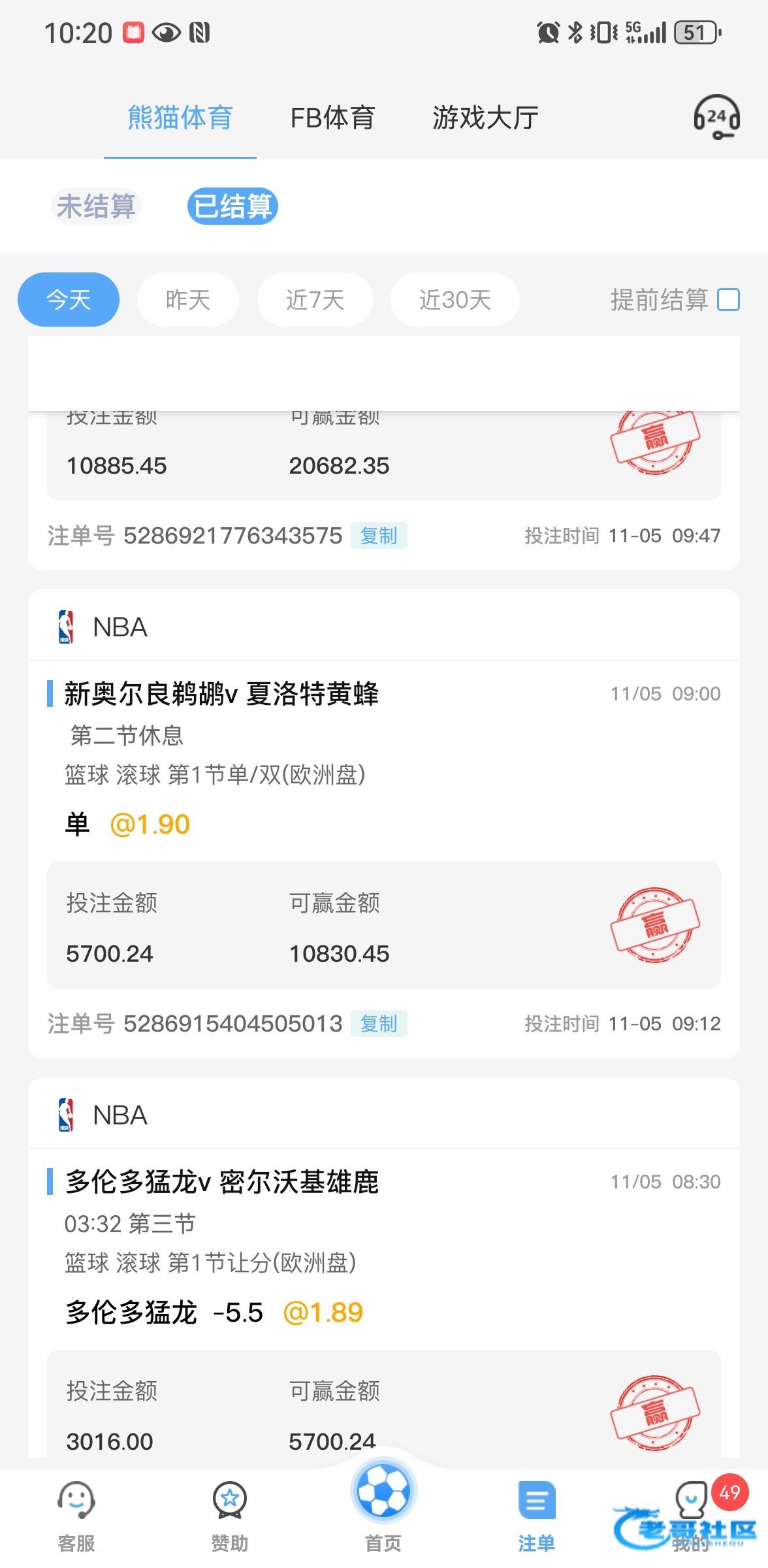The width and height of the screenshot is (768, 1568).
Task: Filter bets by 昨天
Action: 188,300
